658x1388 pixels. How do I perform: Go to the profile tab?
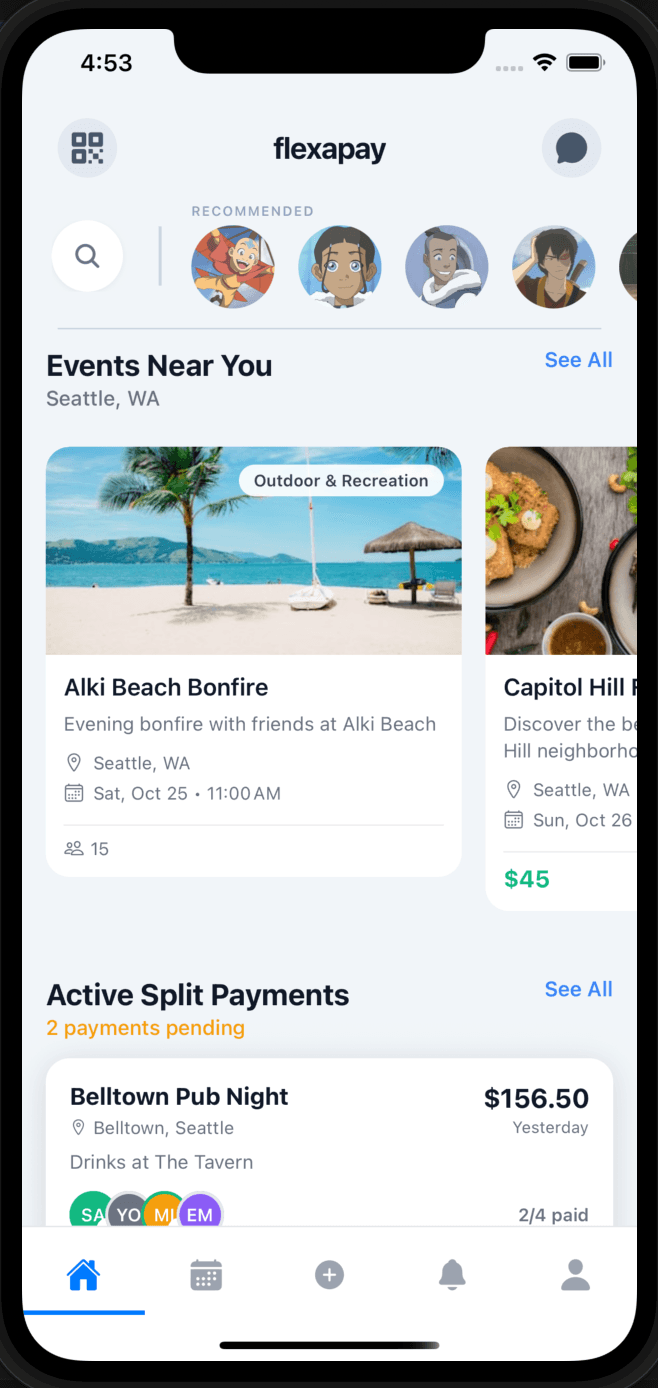575,1275
